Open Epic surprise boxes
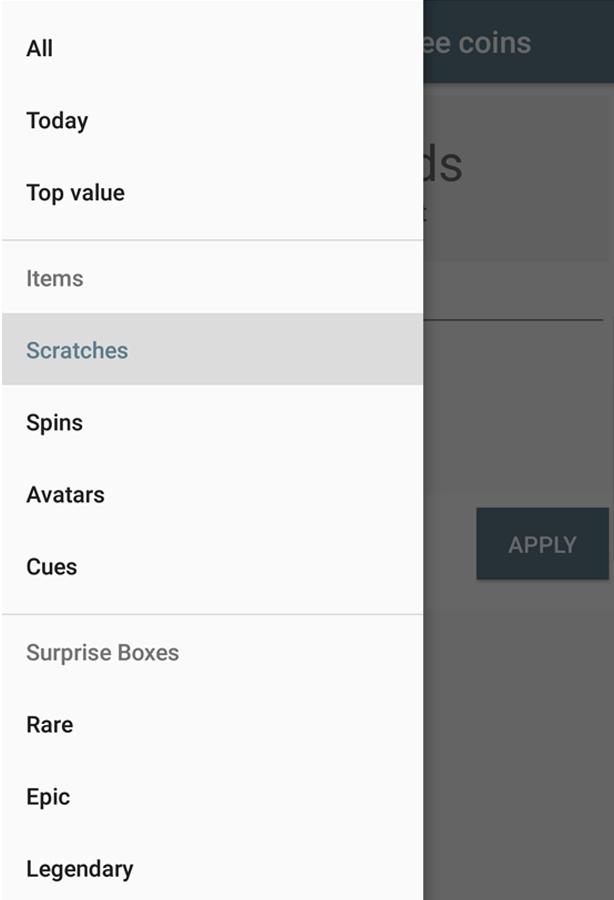 pyautogui.click(x=48, y=797)
